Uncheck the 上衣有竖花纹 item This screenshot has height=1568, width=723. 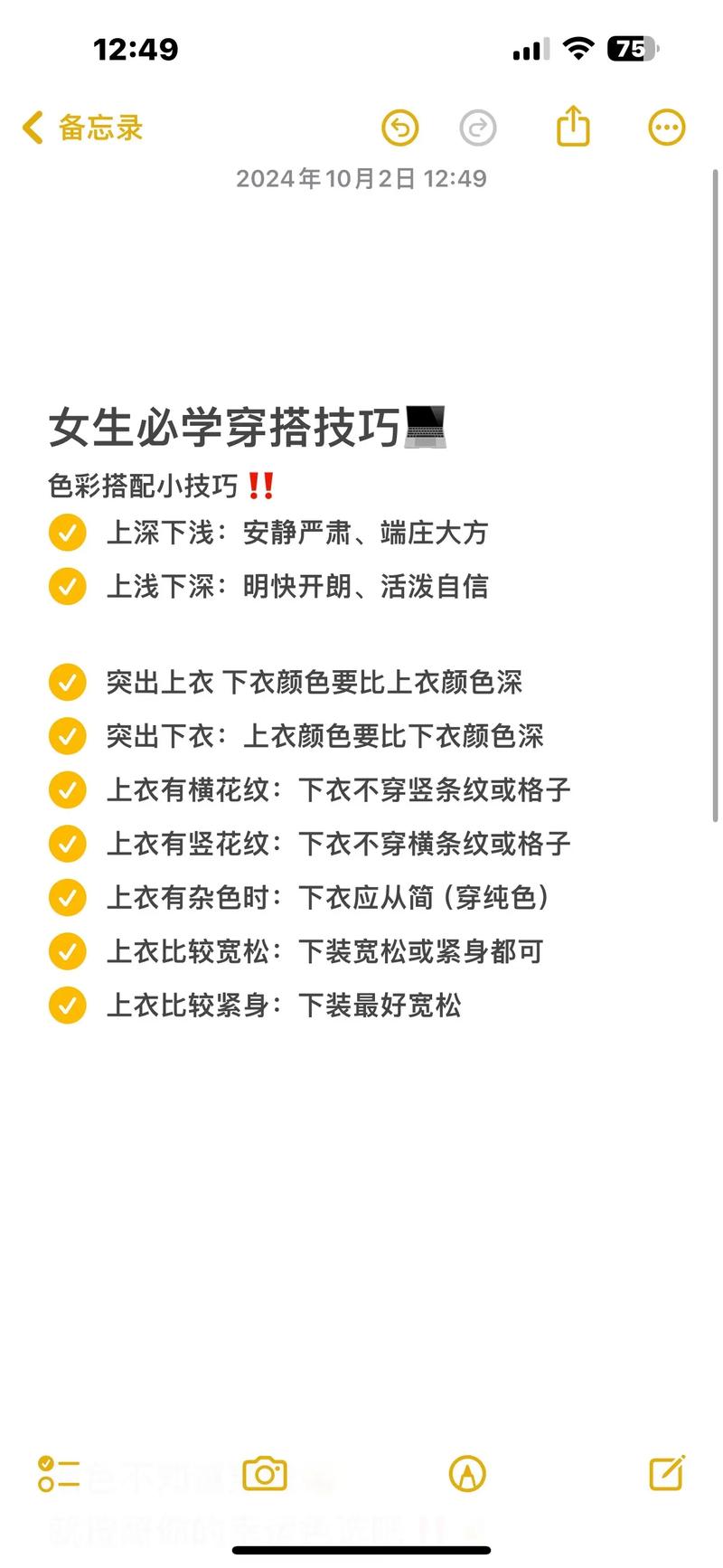point(67,844)
